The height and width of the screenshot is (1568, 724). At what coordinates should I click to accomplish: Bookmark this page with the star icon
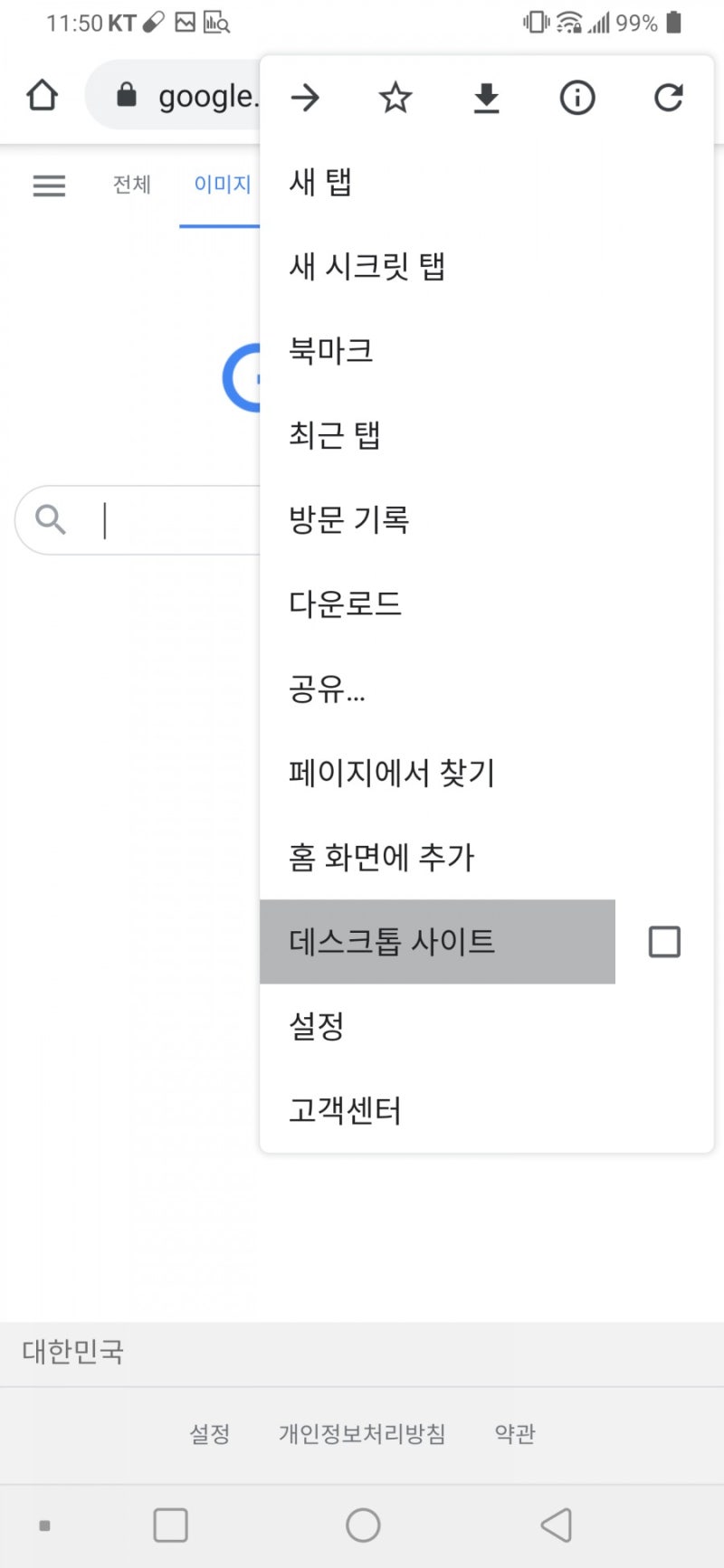pos(395,98)
